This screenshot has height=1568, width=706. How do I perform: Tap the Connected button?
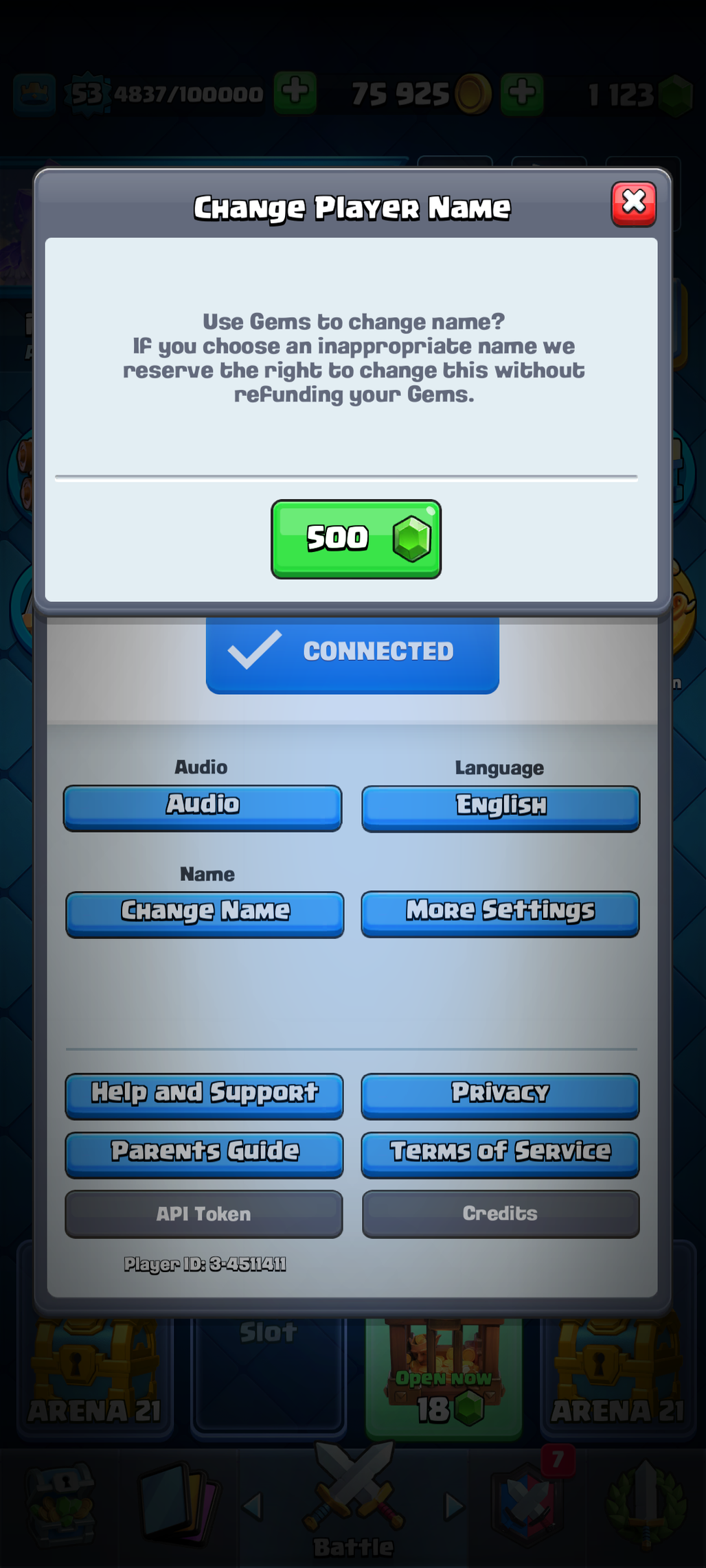pos(352,653)
